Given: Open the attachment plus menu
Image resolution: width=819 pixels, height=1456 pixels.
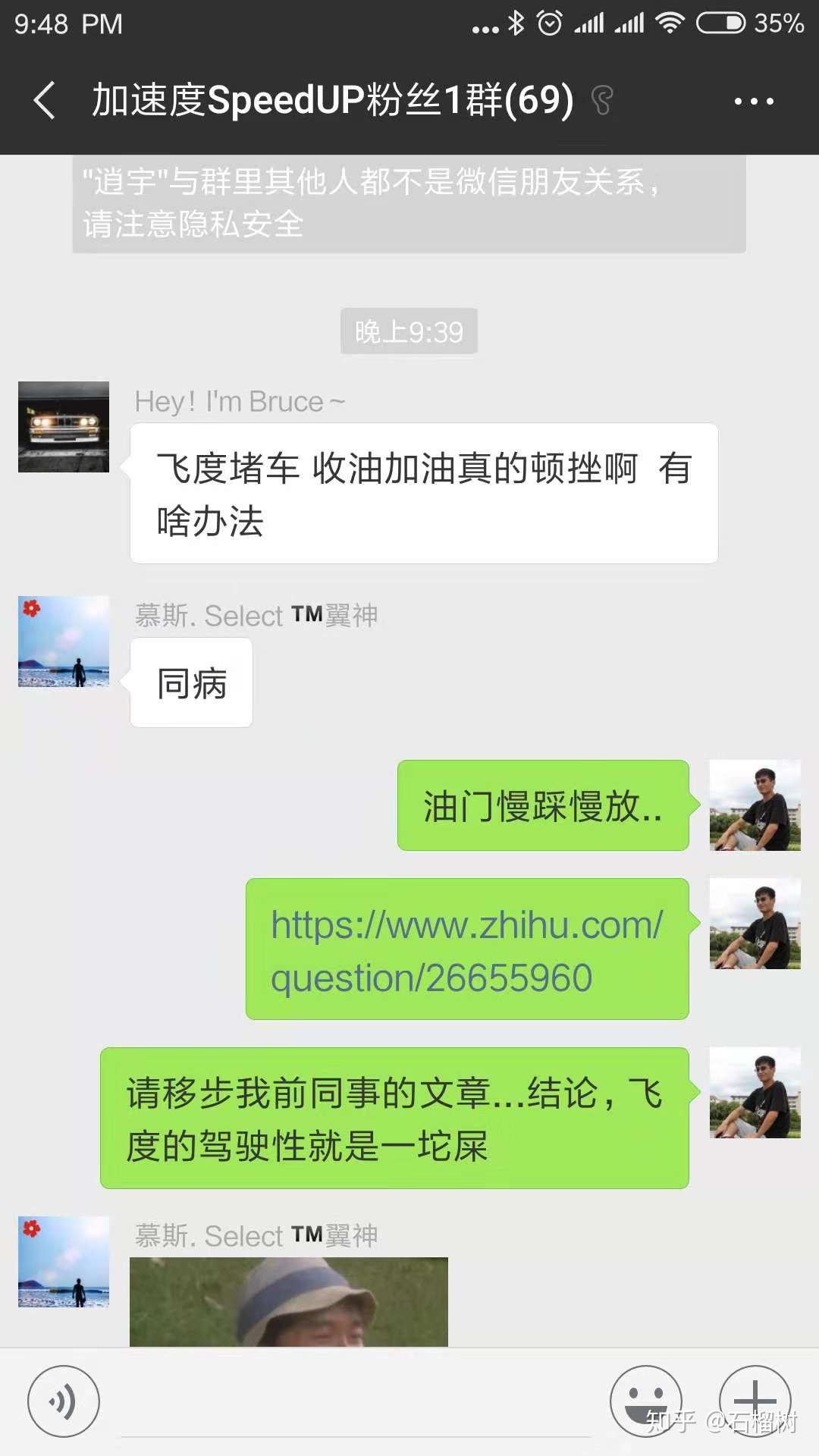Looking at the screenshot, I should 755,1401.
